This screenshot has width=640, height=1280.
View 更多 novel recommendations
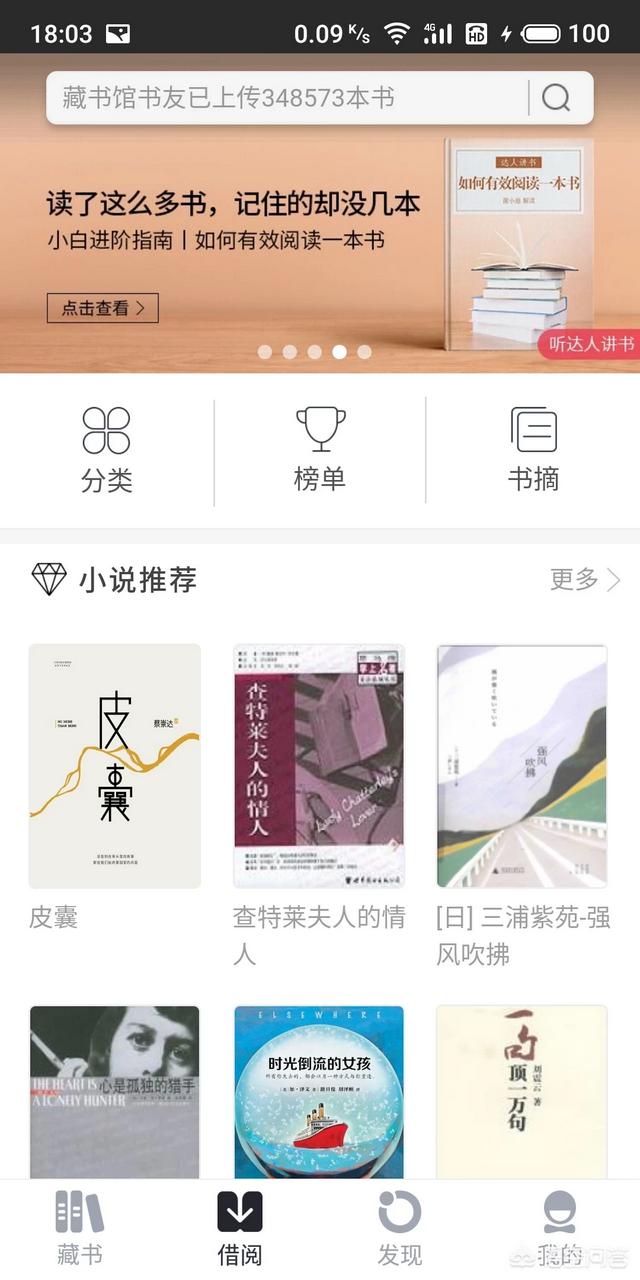tap(585, 579)
